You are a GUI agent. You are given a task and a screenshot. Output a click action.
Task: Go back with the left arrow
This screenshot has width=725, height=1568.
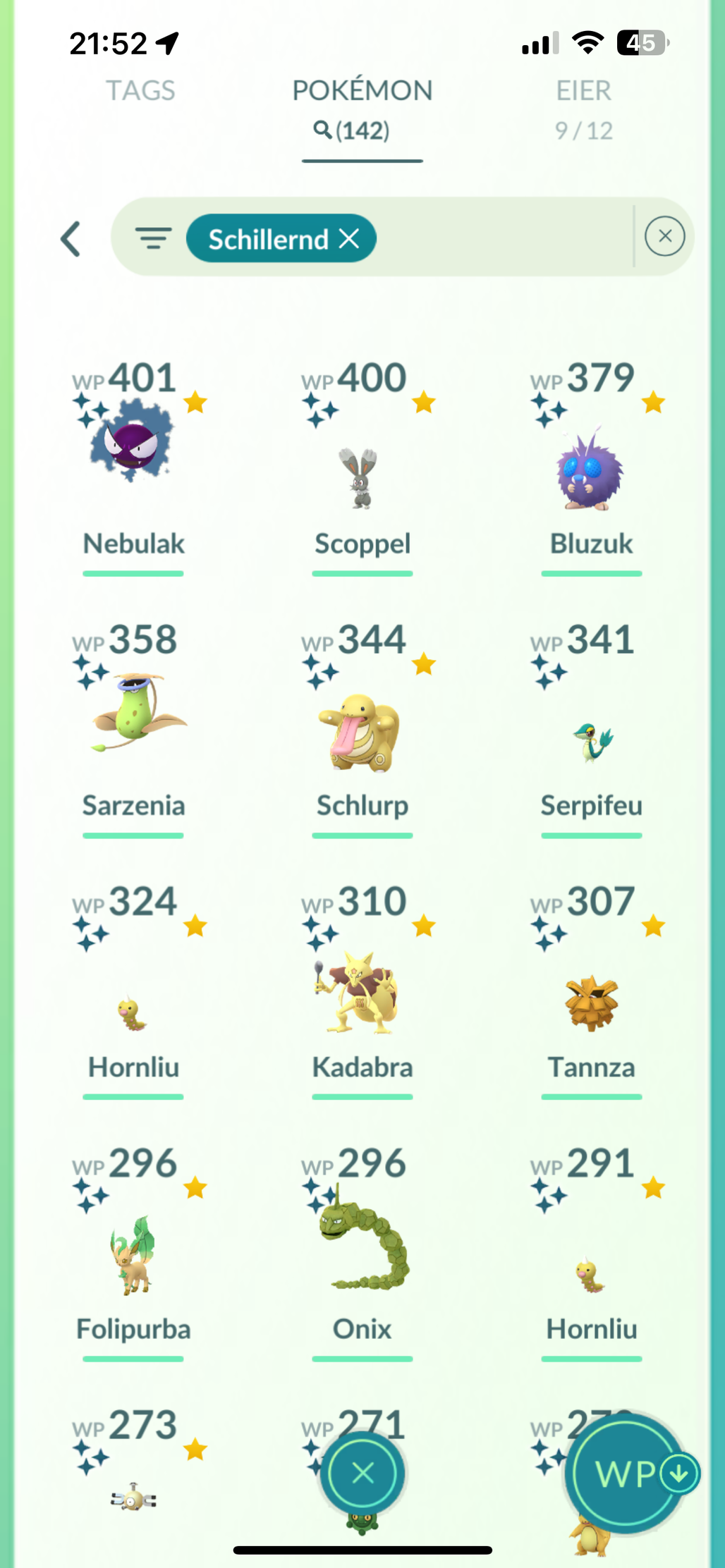pos(71,239)
